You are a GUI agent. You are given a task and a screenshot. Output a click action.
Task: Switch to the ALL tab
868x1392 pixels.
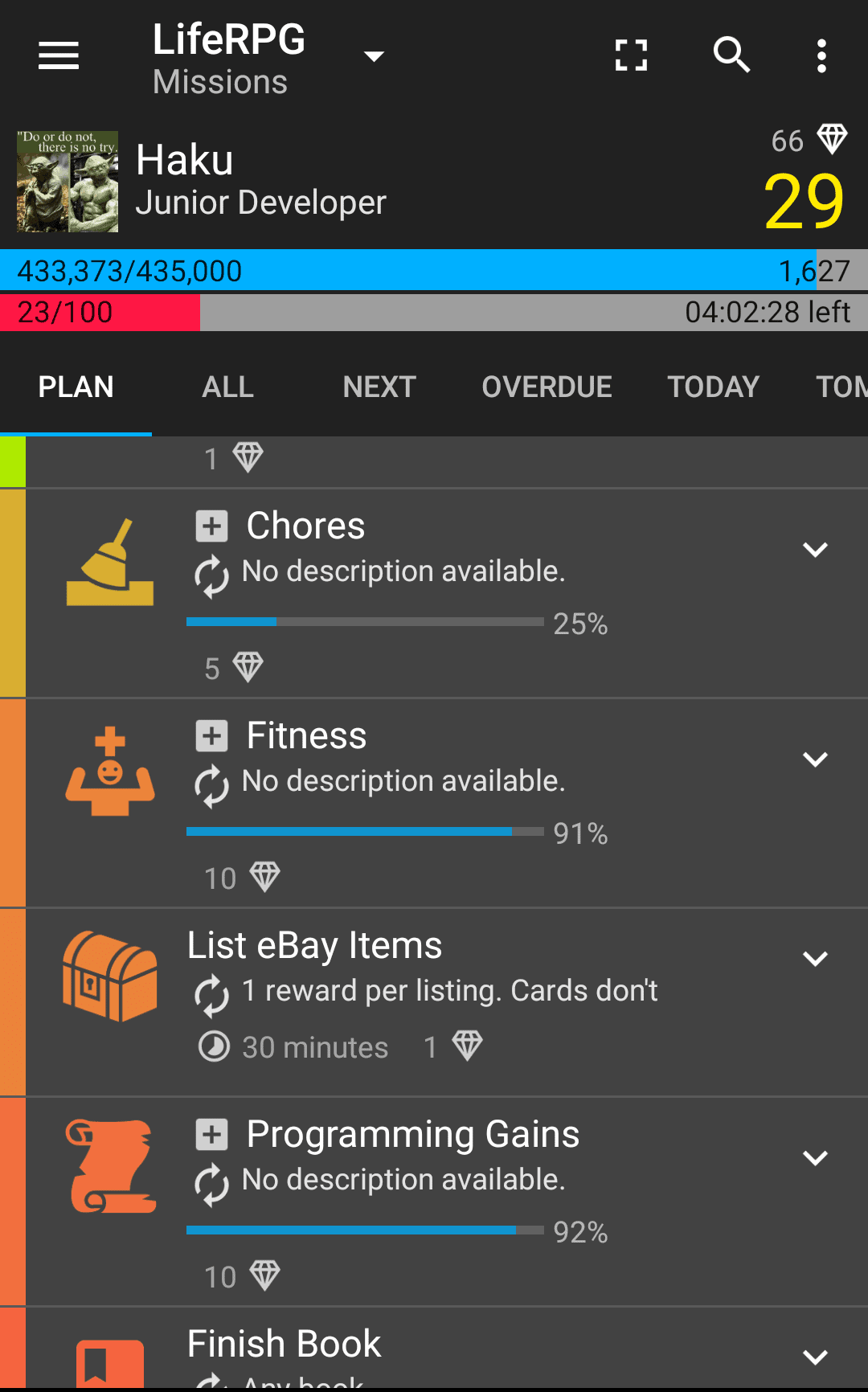[227, 387]
